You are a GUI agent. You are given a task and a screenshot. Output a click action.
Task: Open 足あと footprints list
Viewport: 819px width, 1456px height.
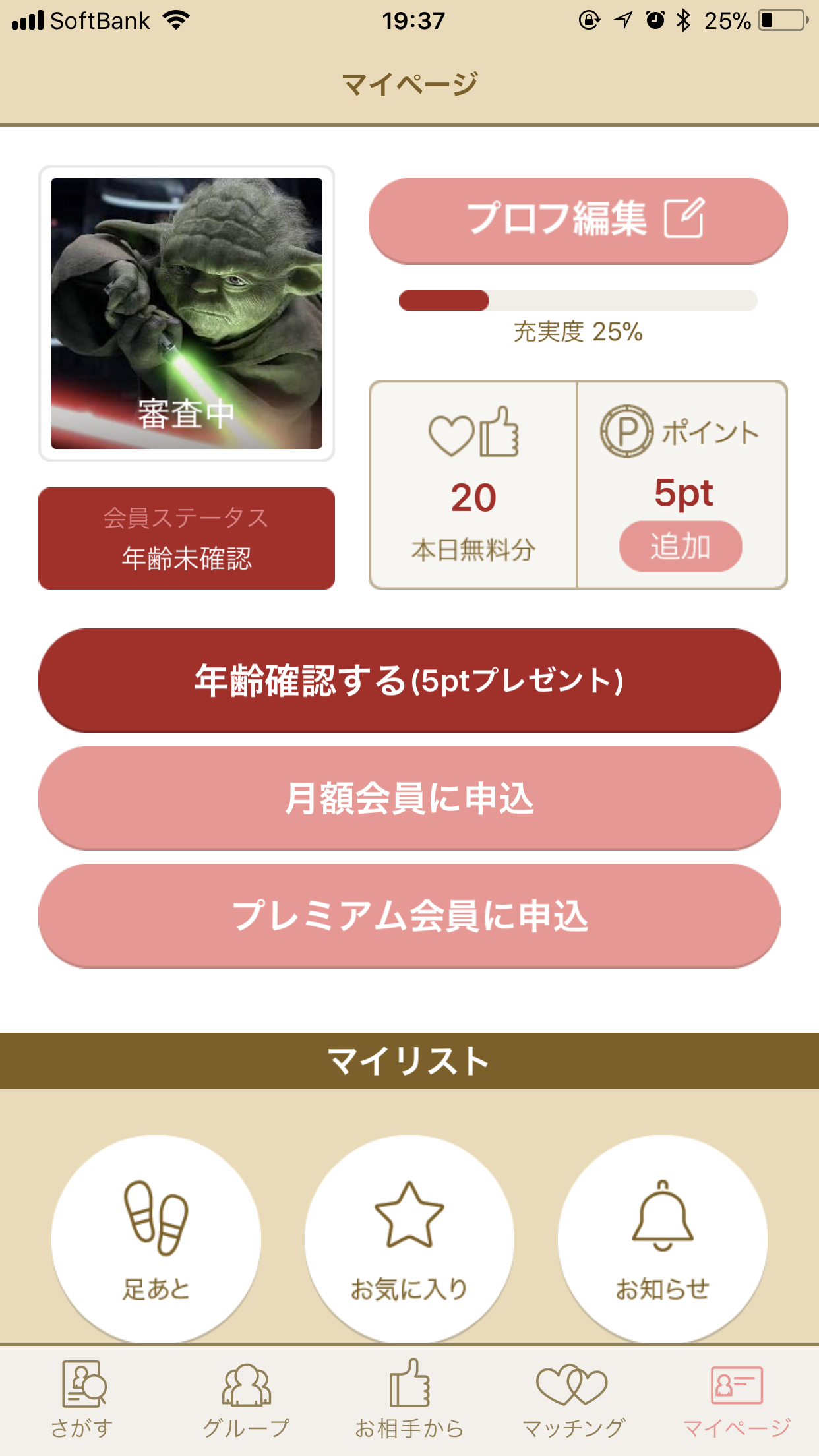point(156,1238)
